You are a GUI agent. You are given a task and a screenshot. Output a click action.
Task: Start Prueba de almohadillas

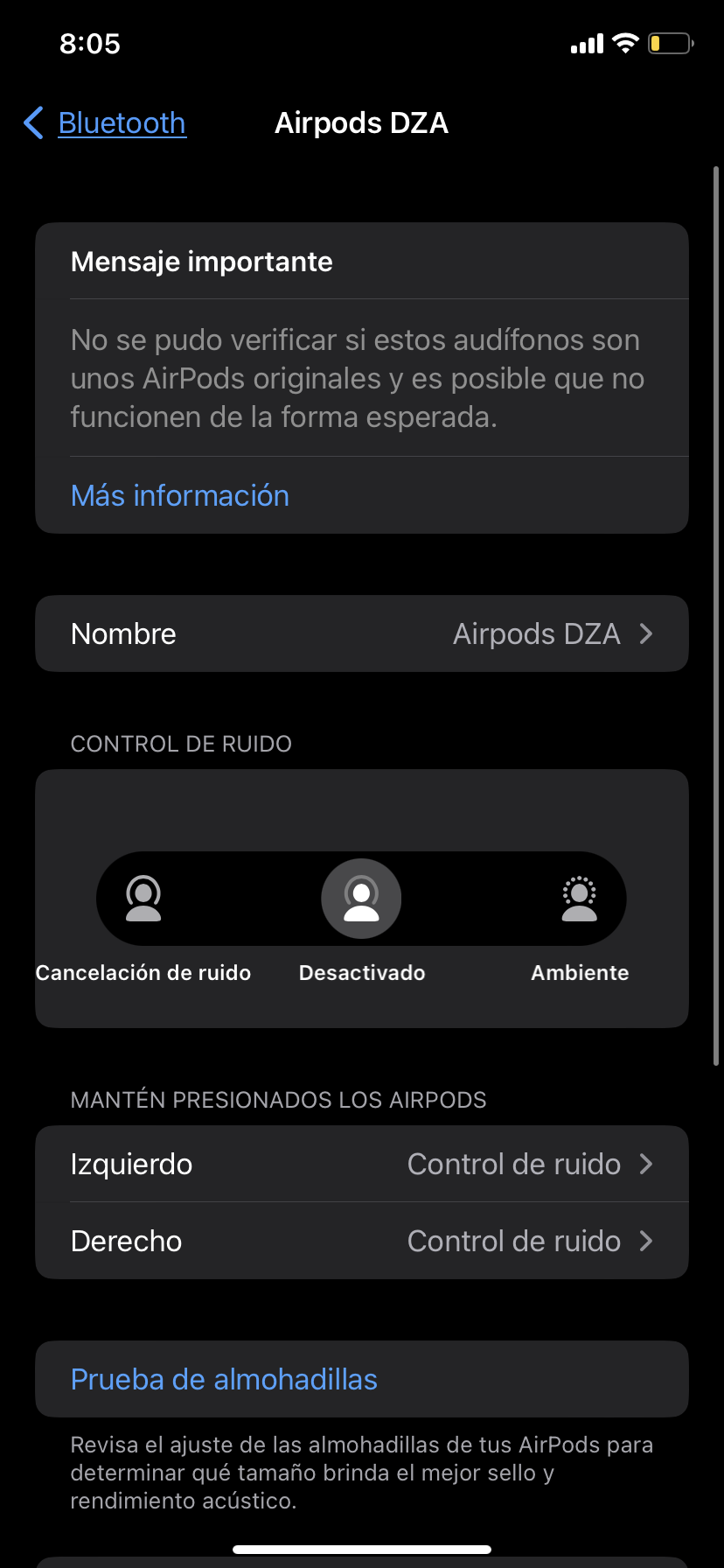224,1379
